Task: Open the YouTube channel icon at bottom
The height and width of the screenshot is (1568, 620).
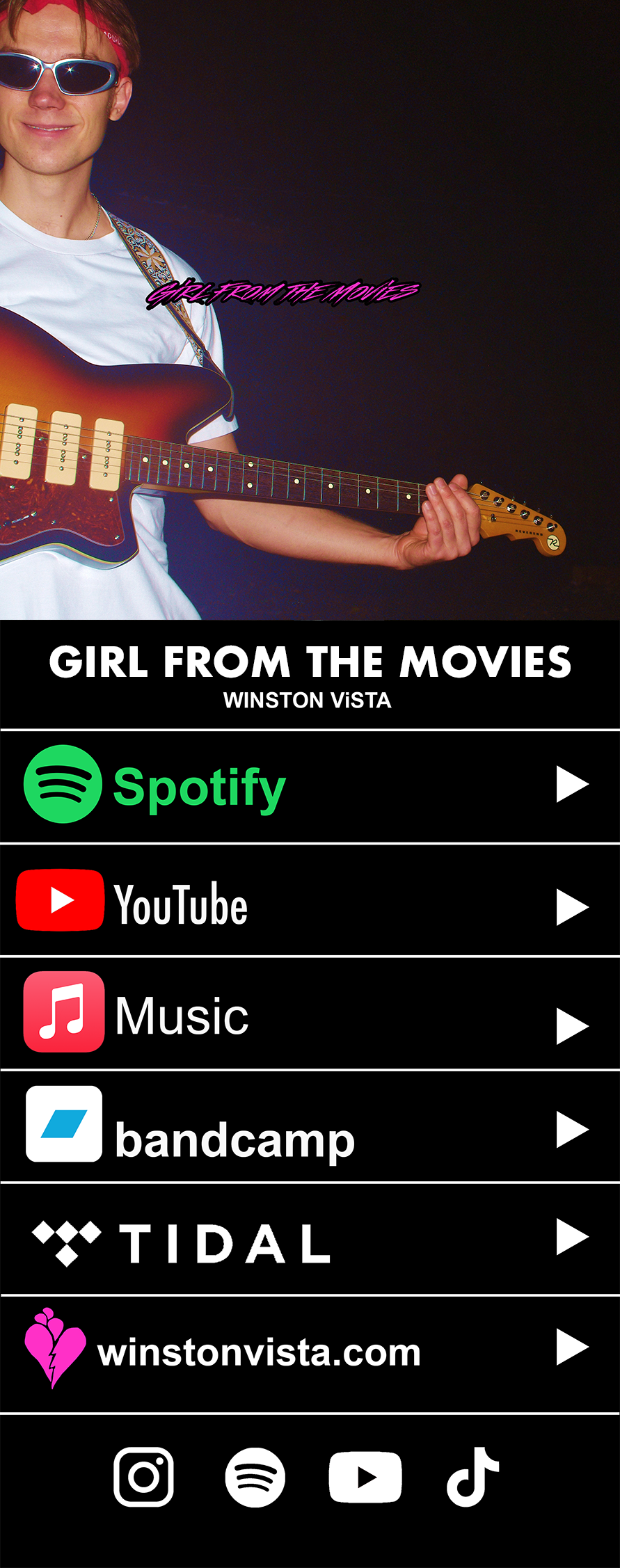Action: pos(365,1477)
